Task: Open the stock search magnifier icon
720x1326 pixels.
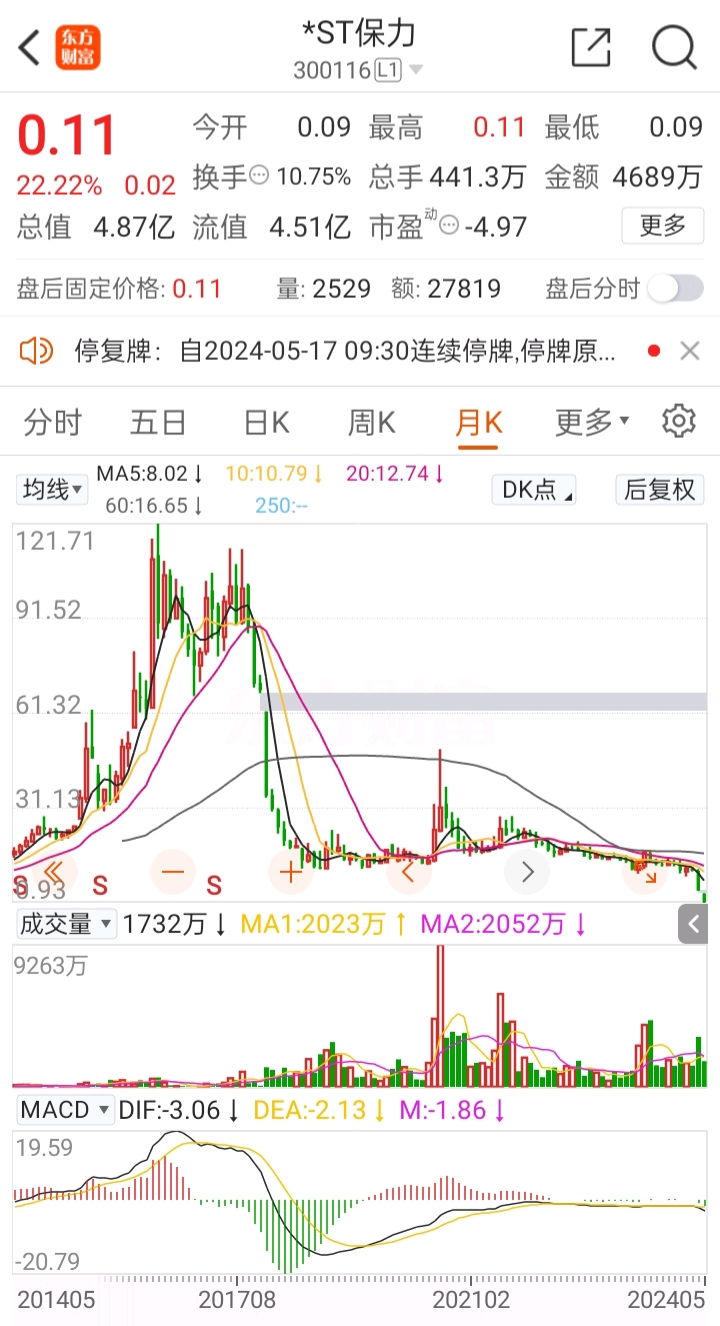Action: point(673,47)
